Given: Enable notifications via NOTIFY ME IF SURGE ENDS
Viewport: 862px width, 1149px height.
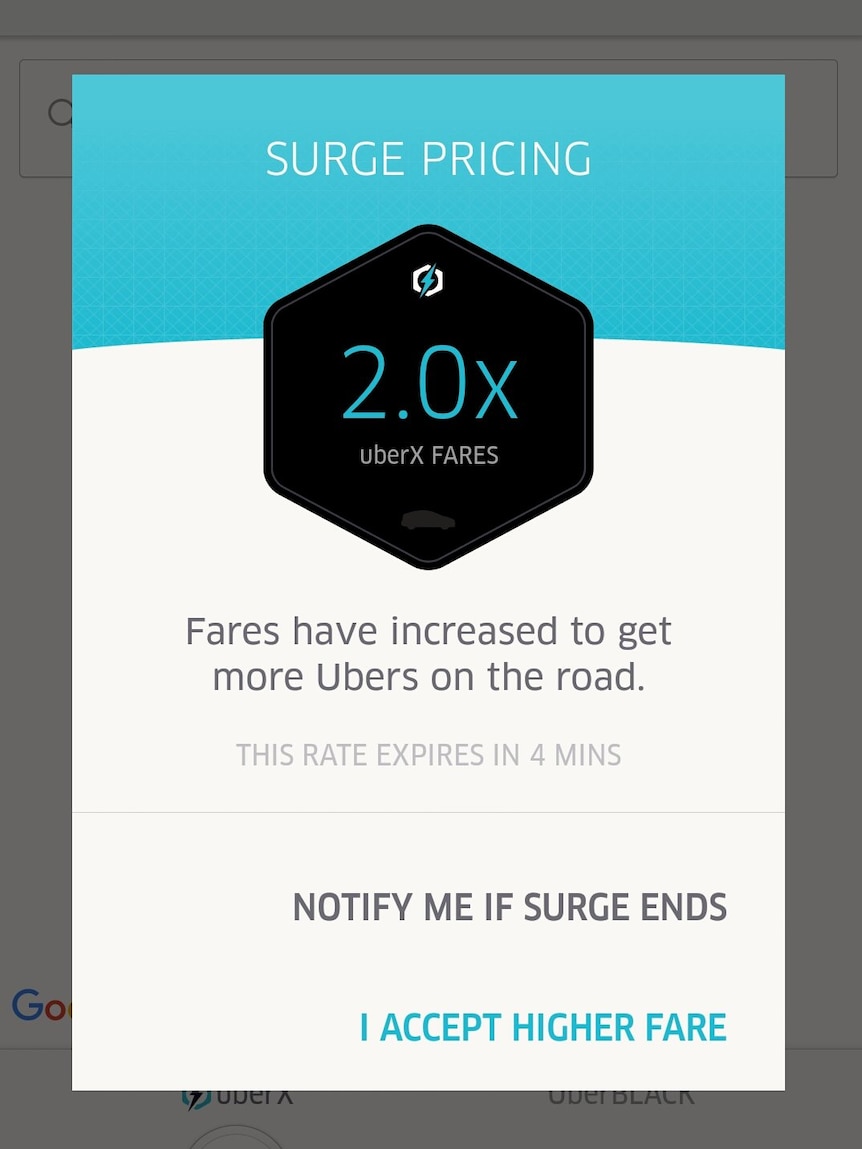Looking at the screenshot, I should (x=509, y=907).
